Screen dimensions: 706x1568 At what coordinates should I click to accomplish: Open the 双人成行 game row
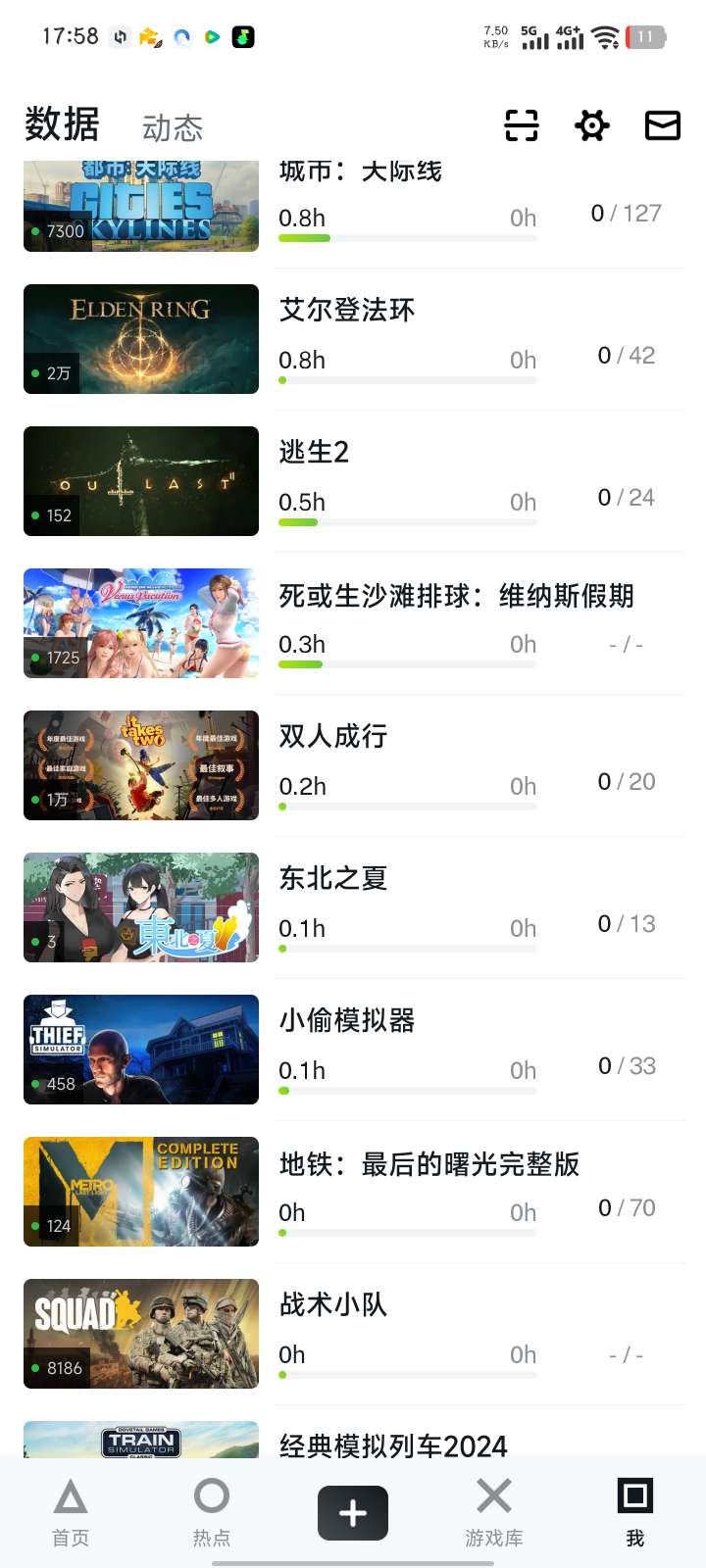pos(333,737)
